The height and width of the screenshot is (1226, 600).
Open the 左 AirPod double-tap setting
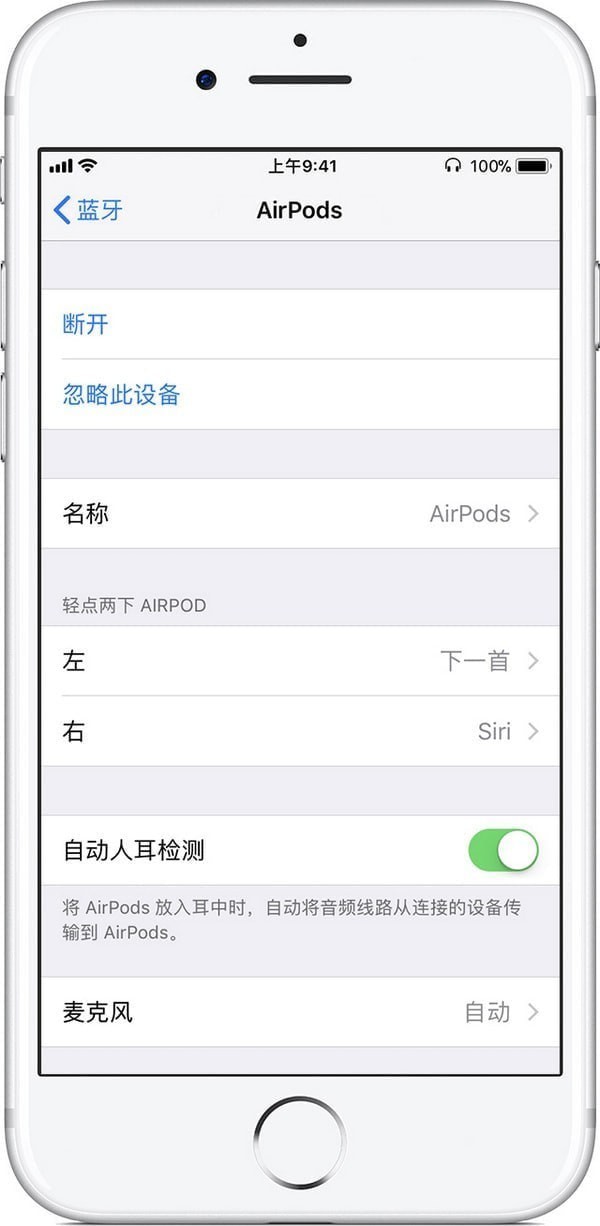(300, 661)
